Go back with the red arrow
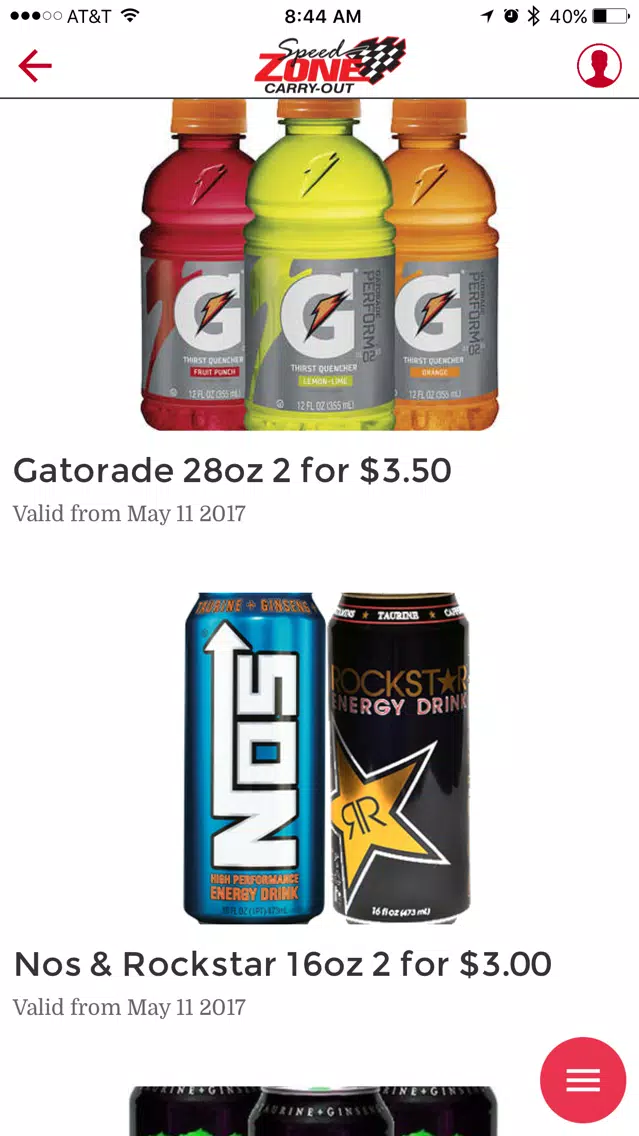Screen dimensions: 639x1136 pos(34,66)
